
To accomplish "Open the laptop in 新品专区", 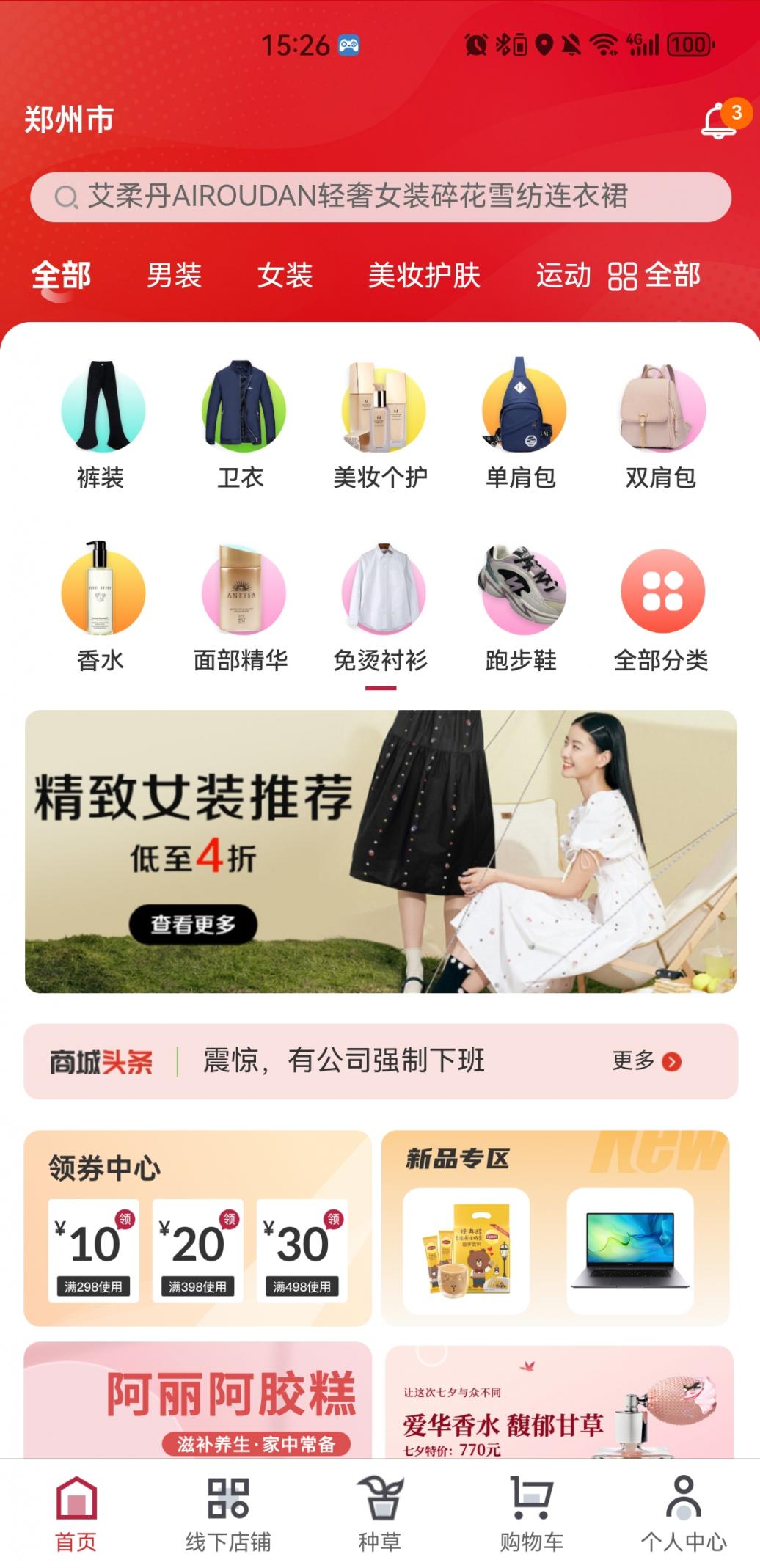I will tap(630, 1250).
